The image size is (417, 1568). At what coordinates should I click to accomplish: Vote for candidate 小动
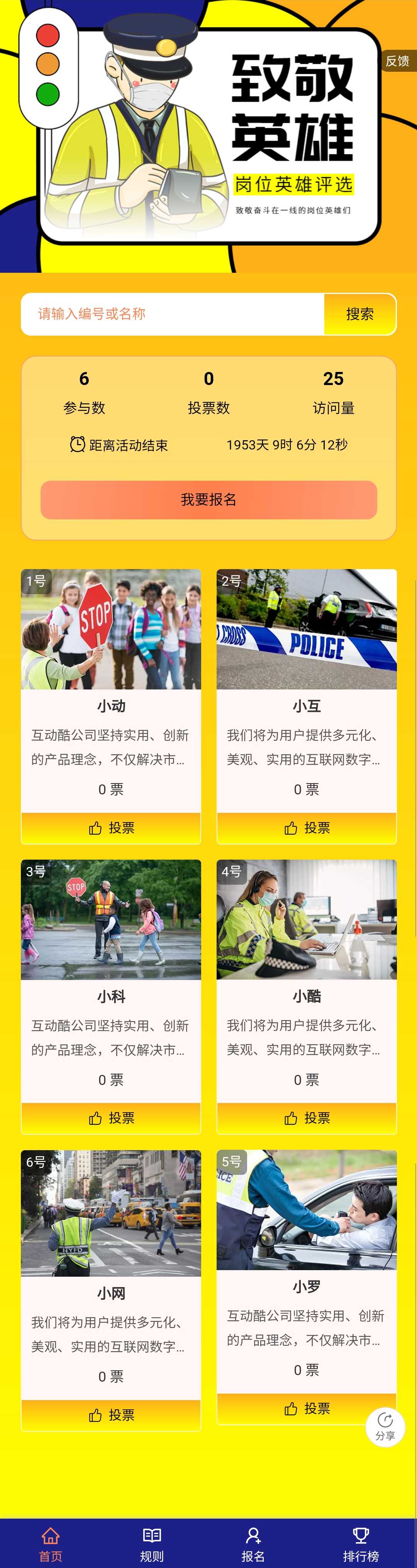[111, 828]
